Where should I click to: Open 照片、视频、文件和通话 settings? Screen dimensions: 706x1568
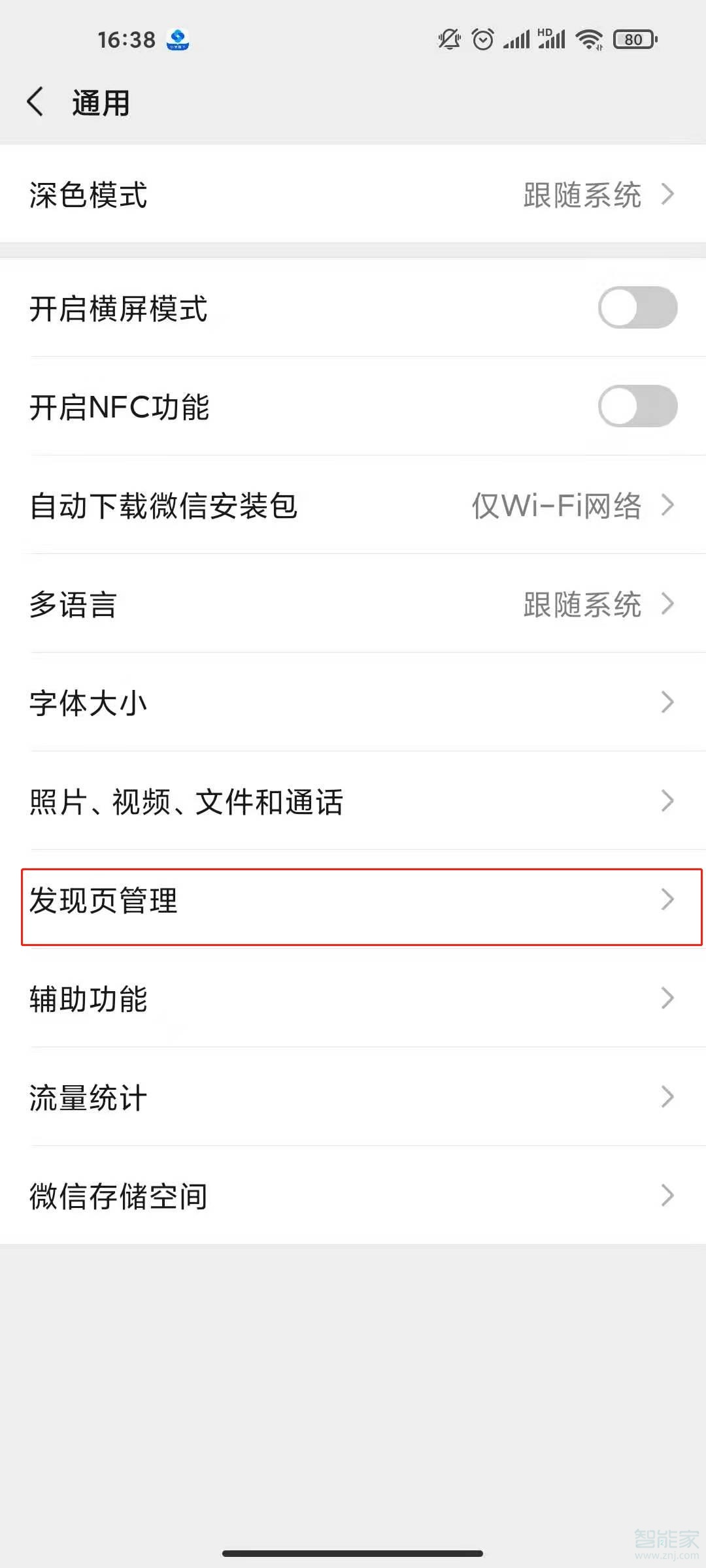tap(353, 801)
